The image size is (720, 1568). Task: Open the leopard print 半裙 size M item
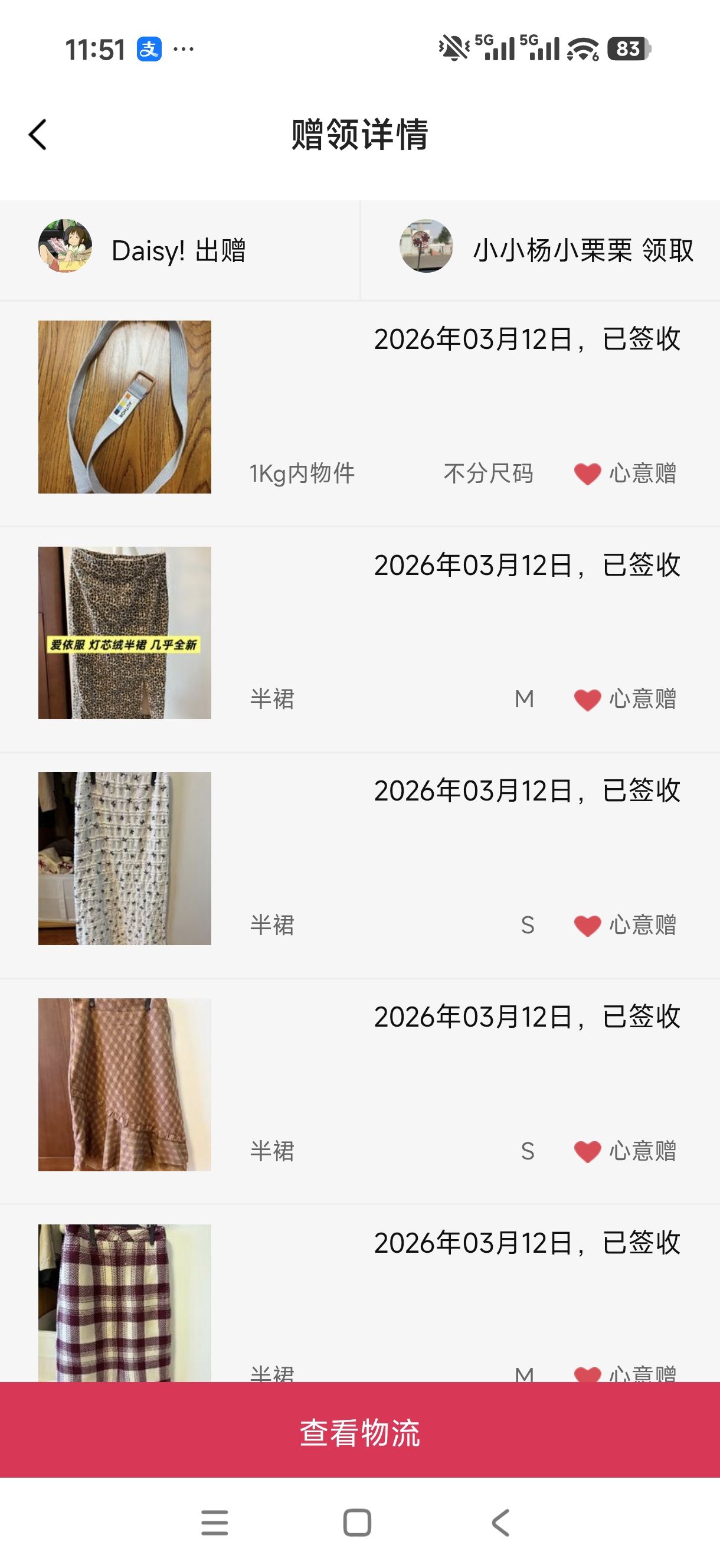click(125, 633)
